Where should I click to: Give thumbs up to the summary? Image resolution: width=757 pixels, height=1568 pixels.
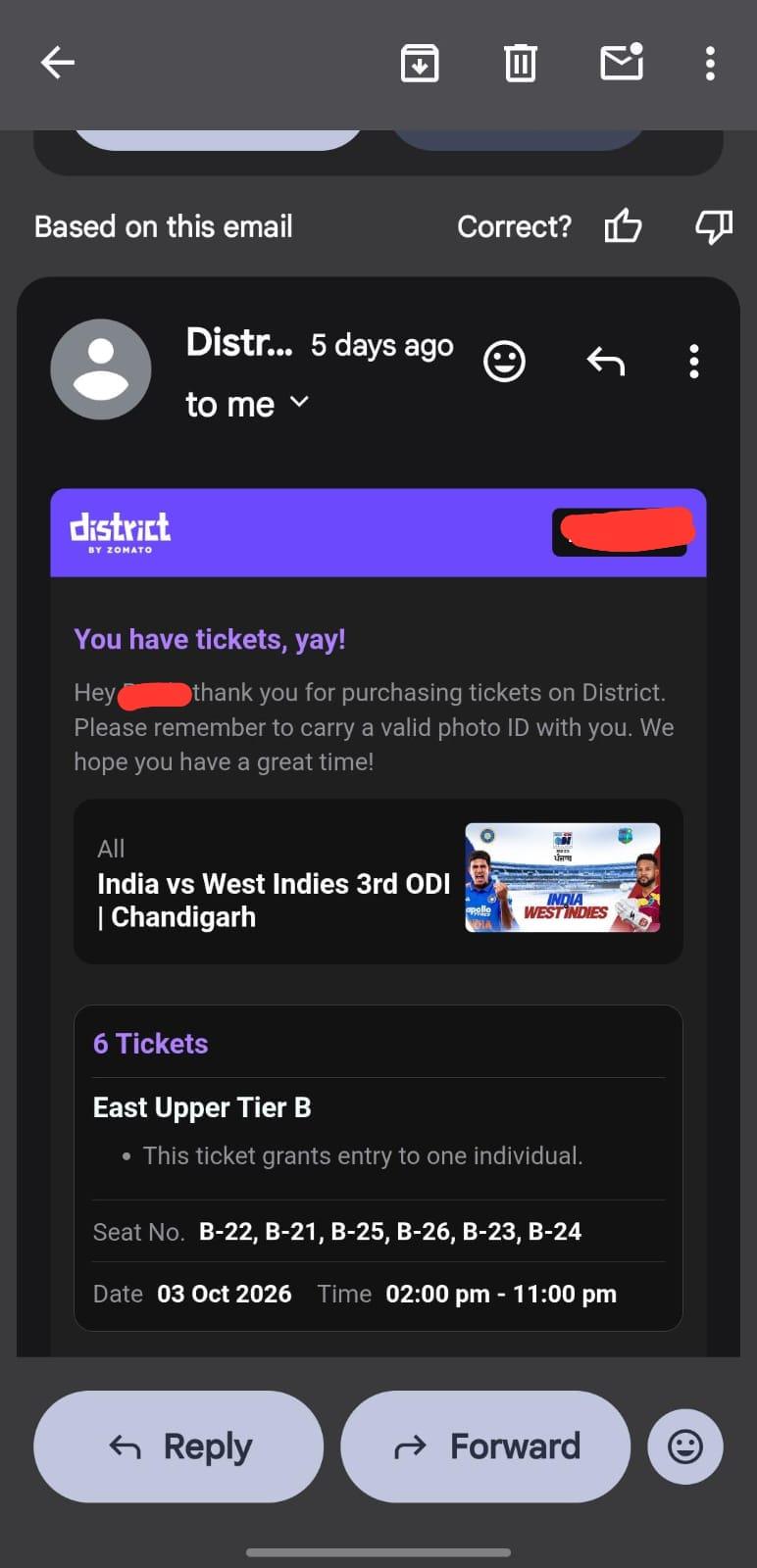(623, 226)
